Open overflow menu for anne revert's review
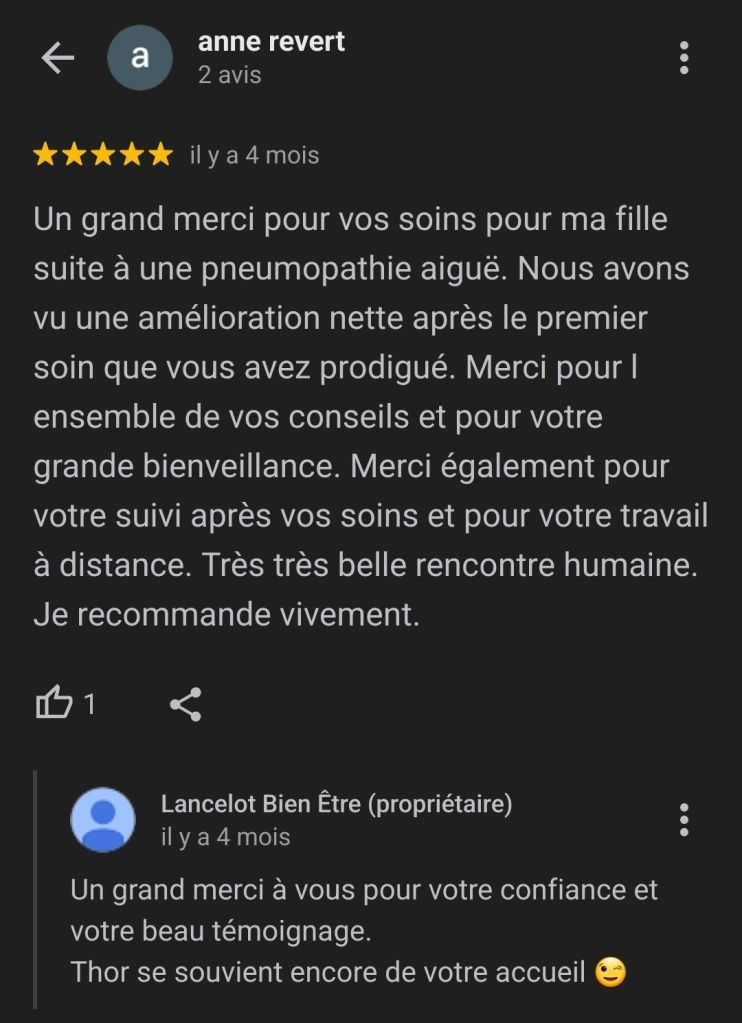 click(x=684, y=58)
